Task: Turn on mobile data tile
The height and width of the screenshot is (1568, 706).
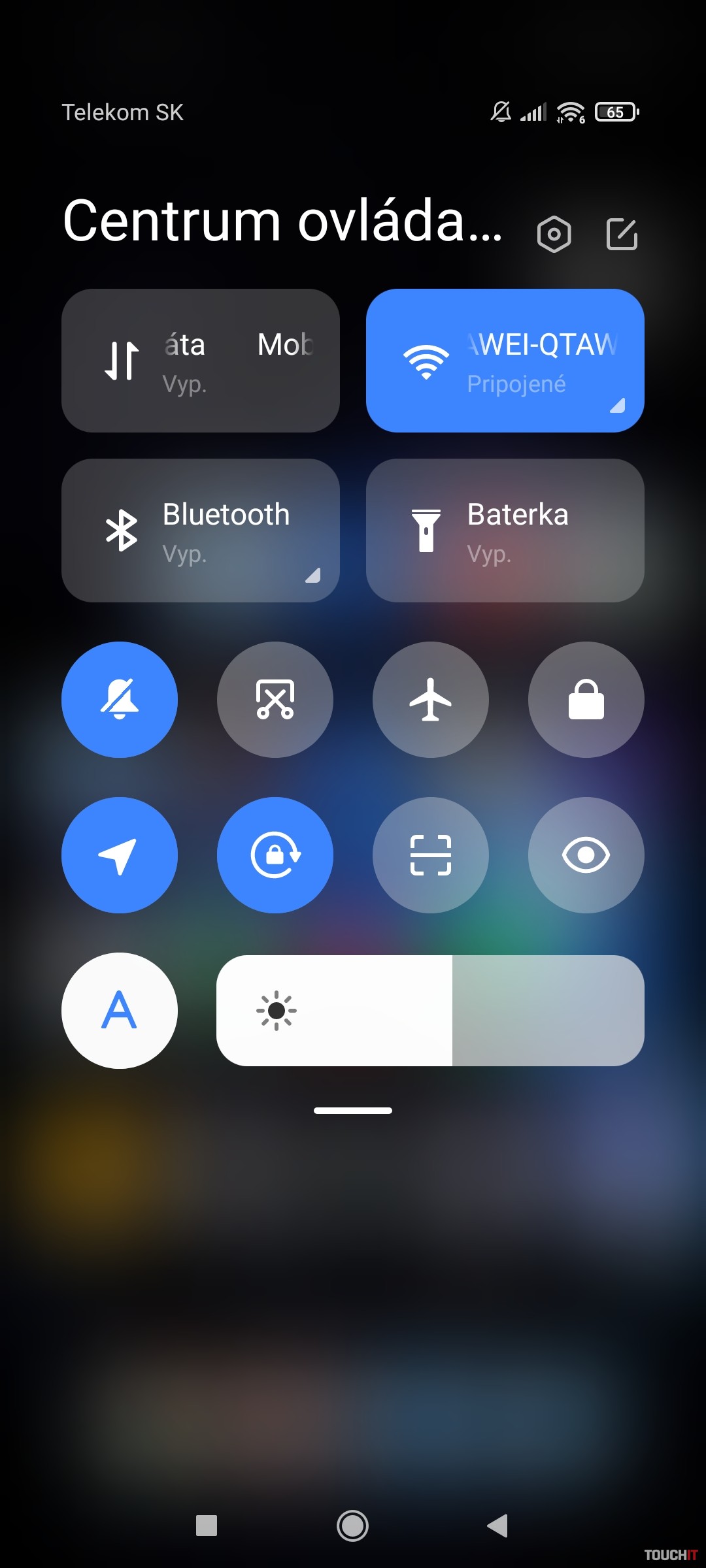Action: (x=200, y=361)
